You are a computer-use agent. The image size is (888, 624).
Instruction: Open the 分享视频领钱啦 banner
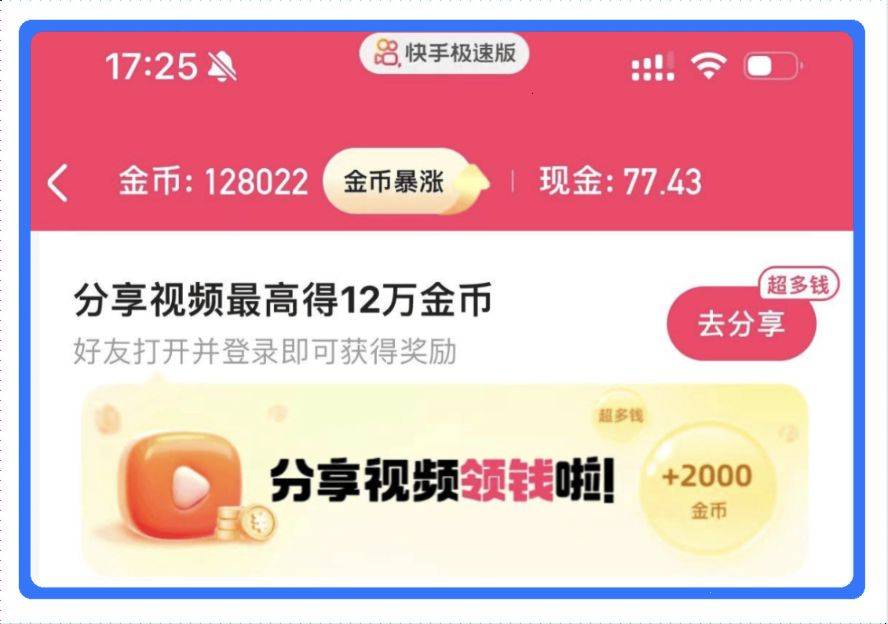pyautogui.click(x=444, y=480)
